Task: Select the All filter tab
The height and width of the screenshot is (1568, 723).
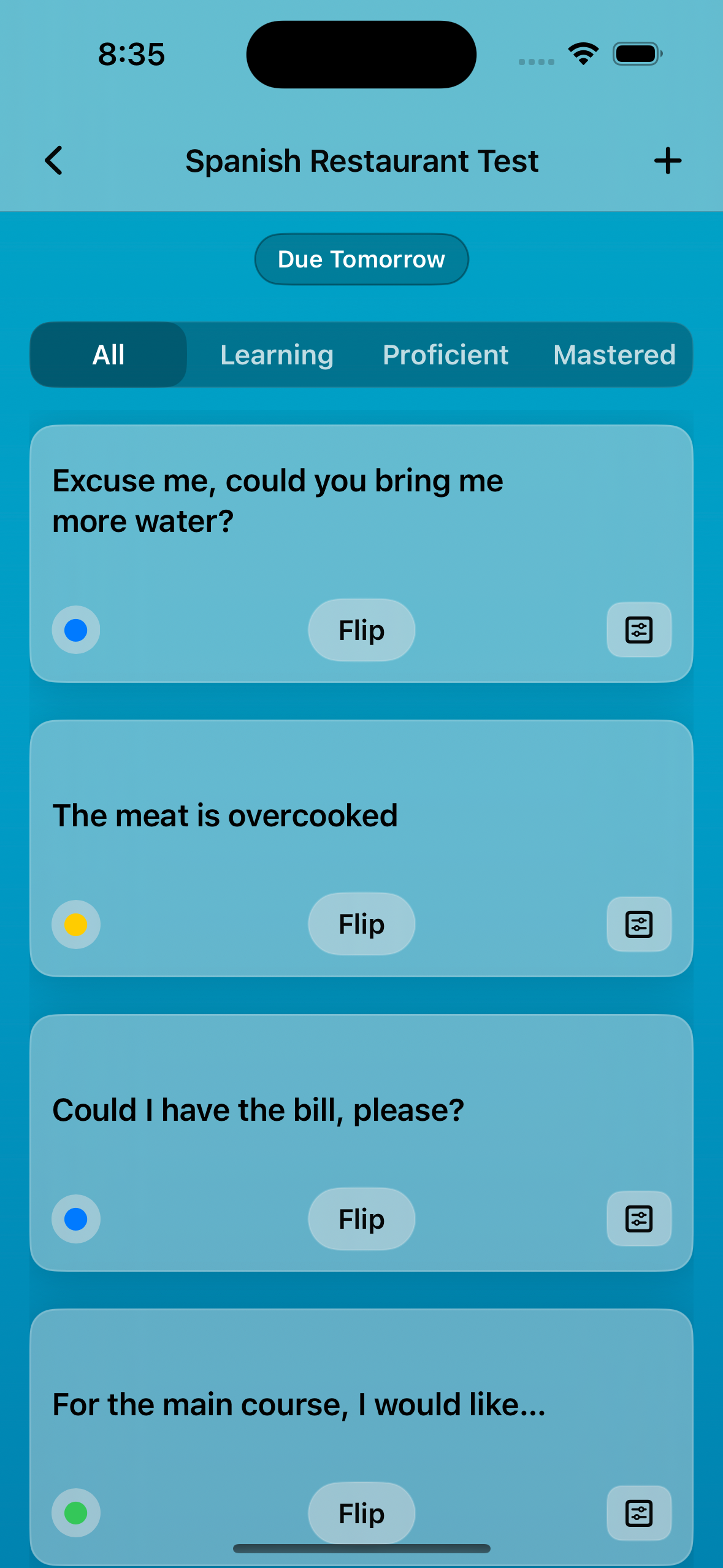Action: click(x=109, y=355)
